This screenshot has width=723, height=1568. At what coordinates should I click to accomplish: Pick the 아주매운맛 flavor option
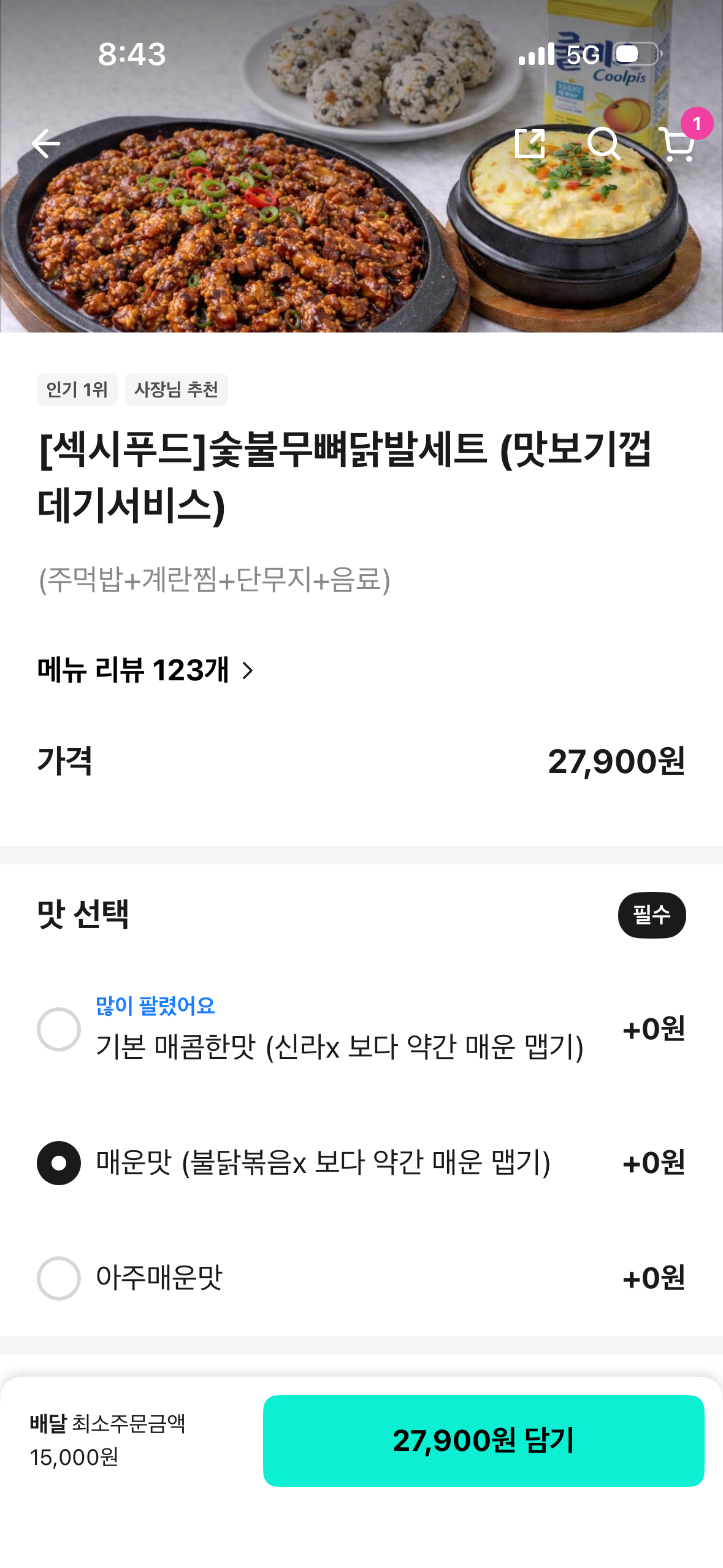(361, 1278)
